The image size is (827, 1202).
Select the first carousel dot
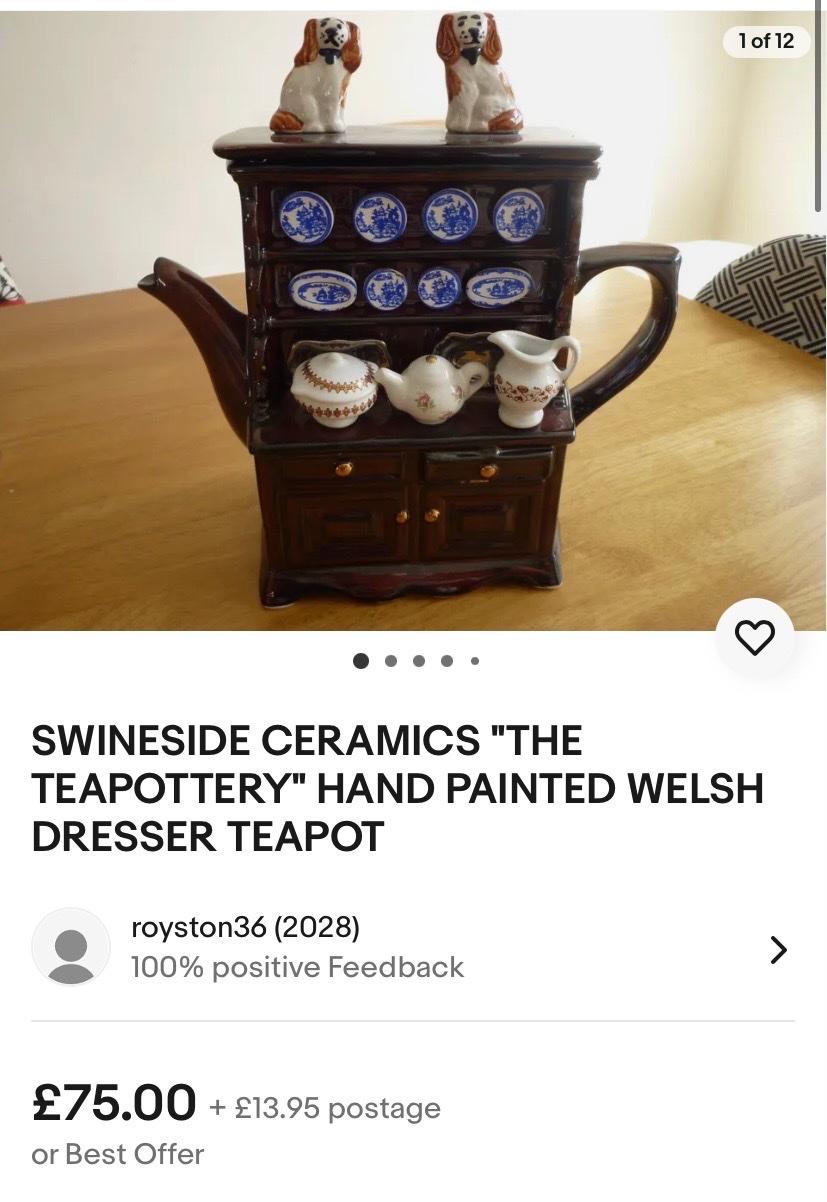pos(359,659)
